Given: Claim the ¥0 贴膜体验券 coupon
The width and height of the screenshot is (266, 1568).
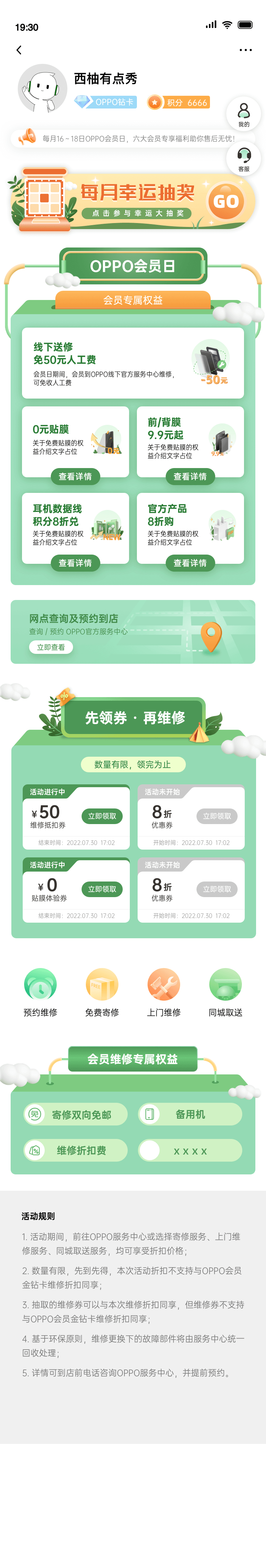Looking at the screenshot, I should point(102,889).
